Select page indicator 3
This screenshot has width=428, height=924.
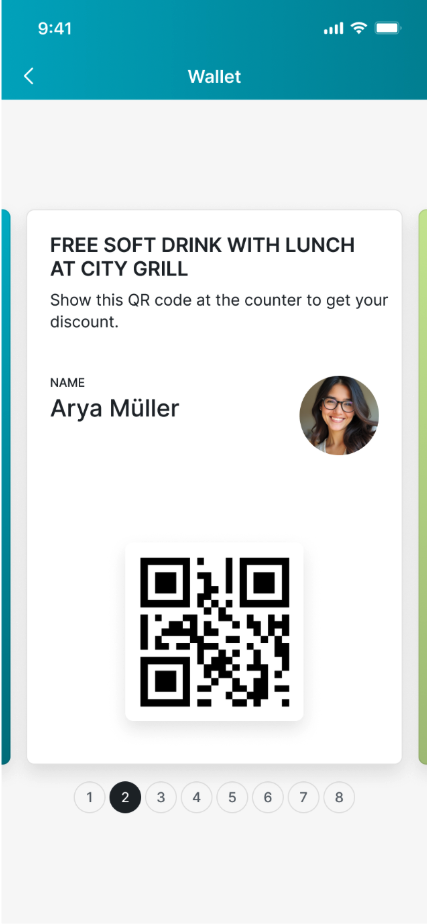click(161, 797)
